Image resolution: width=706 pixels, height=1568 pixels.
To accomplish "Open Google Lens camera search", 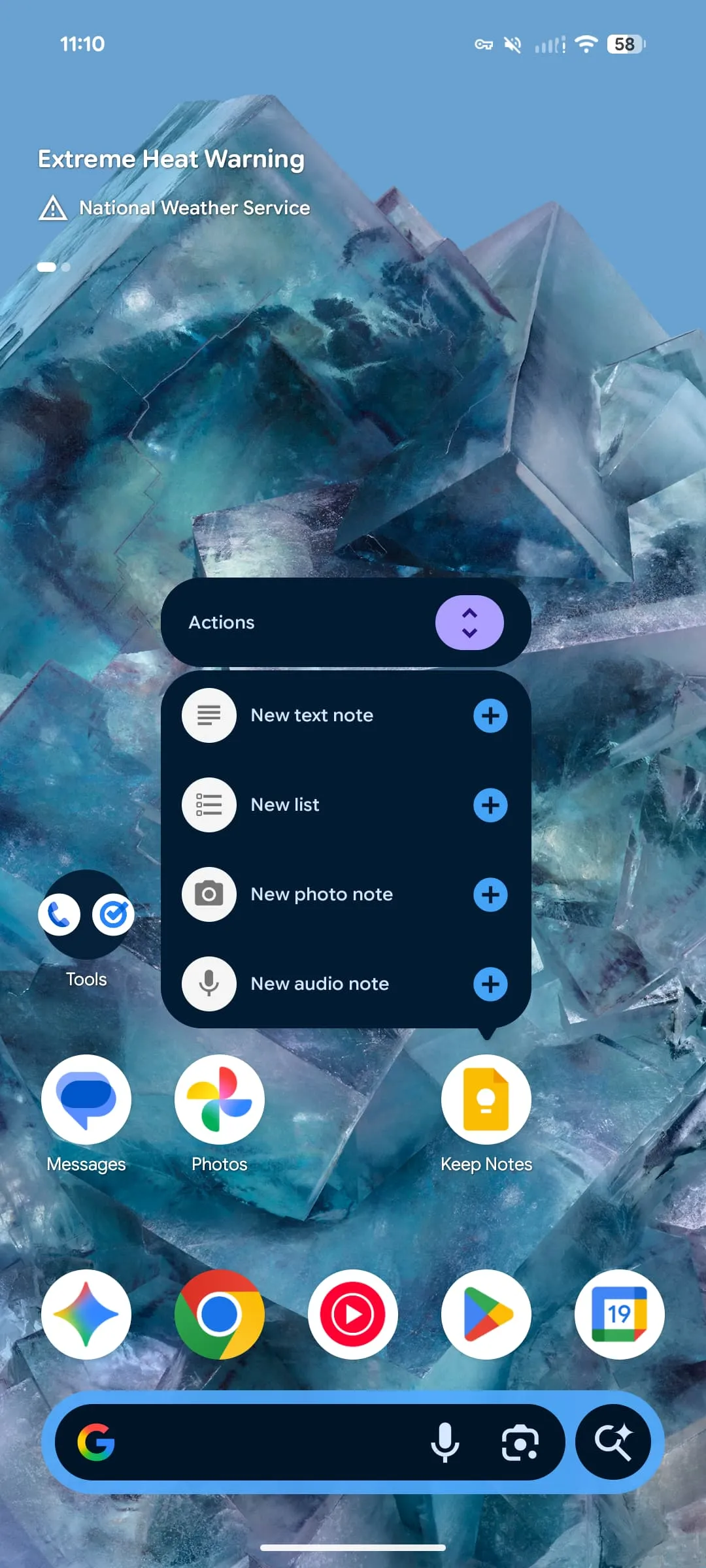I will tap(520, 1443).
